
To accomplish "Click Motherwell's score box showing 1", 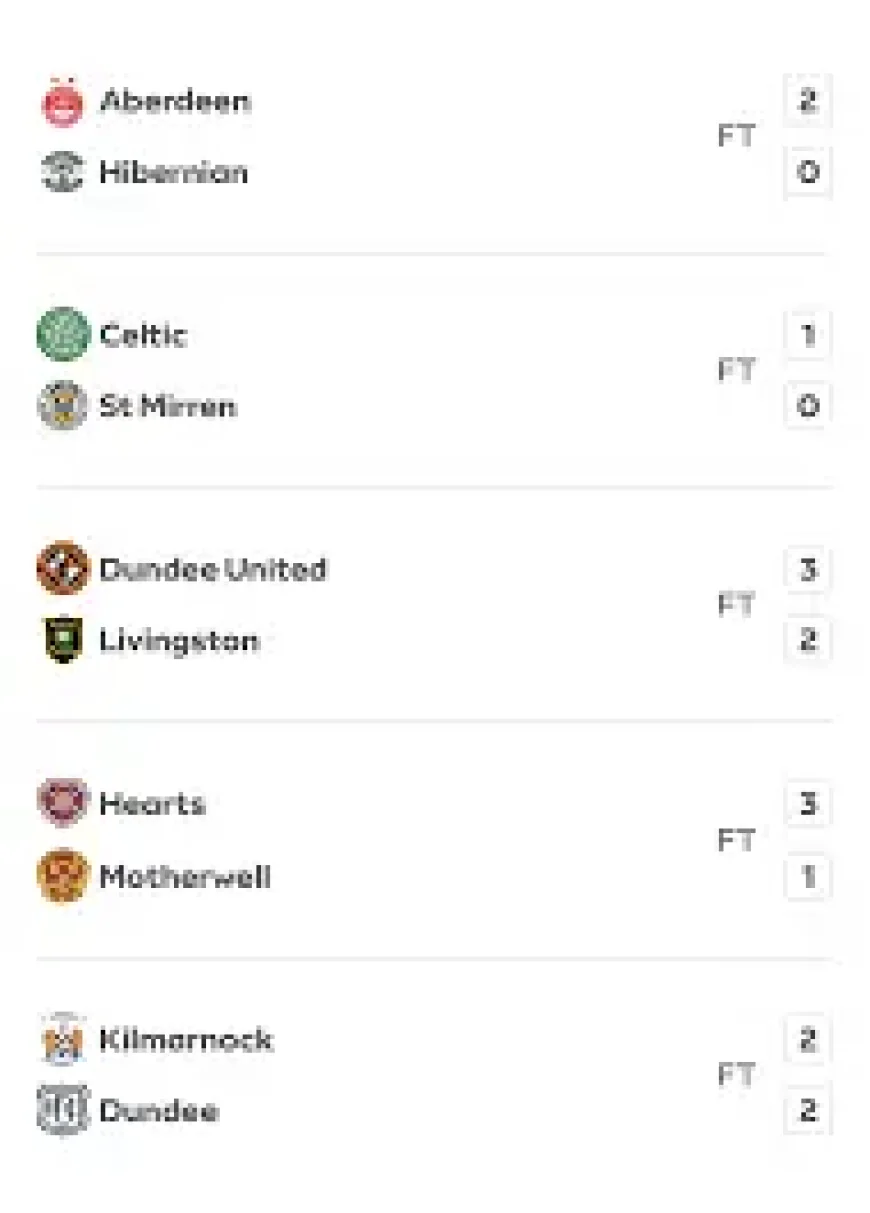I will [807, 876].
